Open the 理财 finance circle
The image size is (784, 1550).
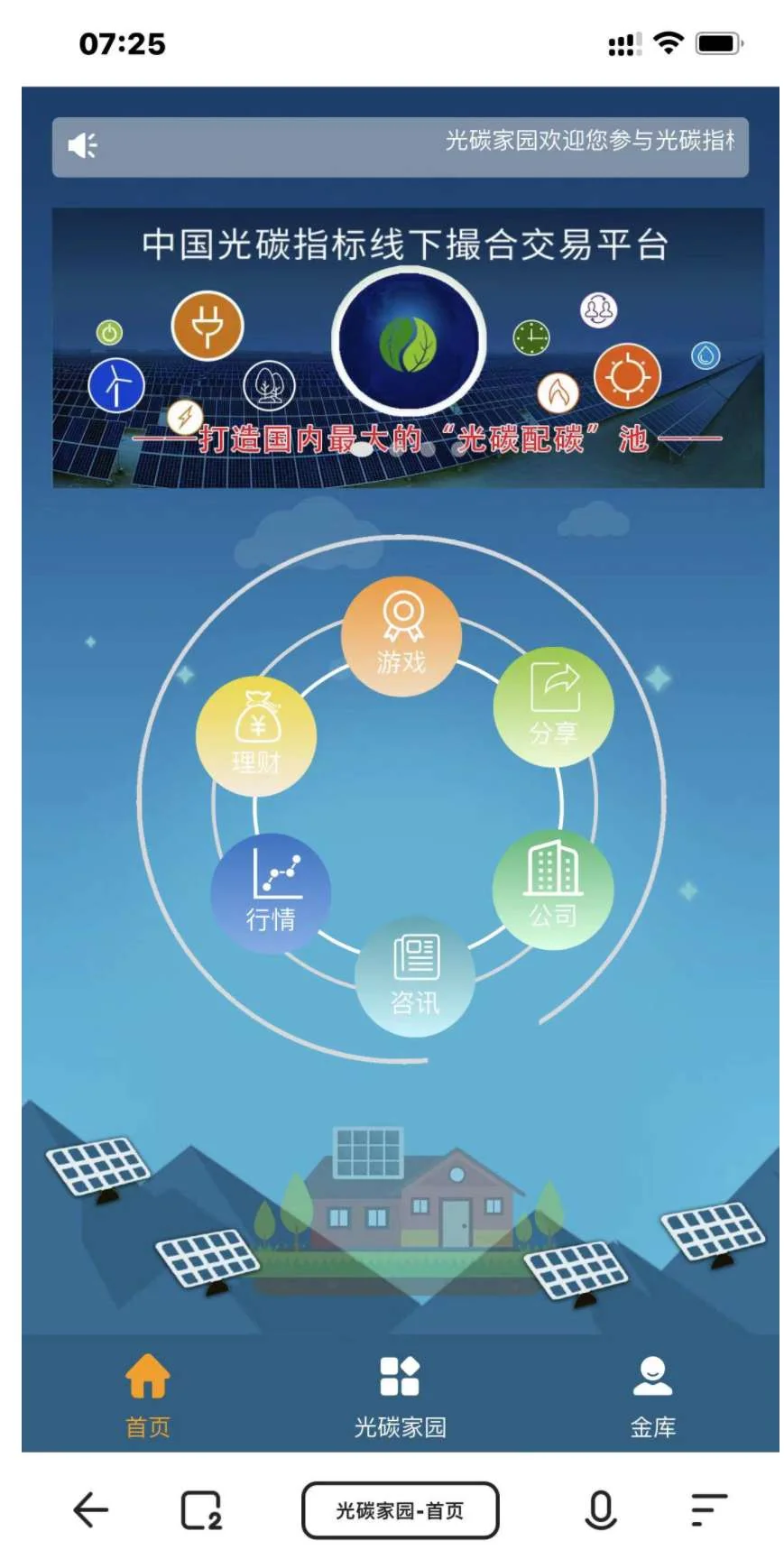pyautogui.click(x=256, y=736)
